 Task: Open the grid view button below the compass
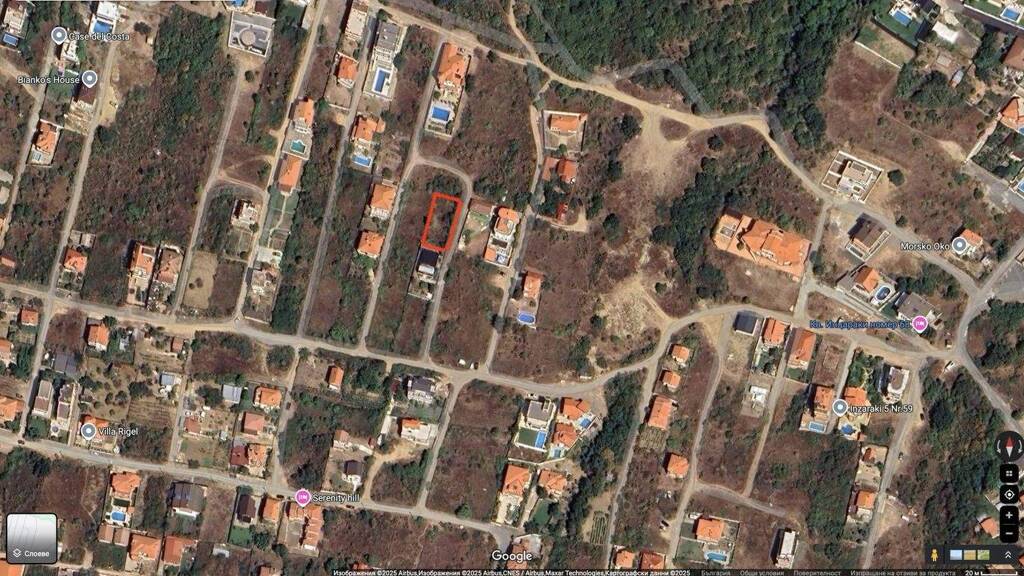[x=1010, y=472]
